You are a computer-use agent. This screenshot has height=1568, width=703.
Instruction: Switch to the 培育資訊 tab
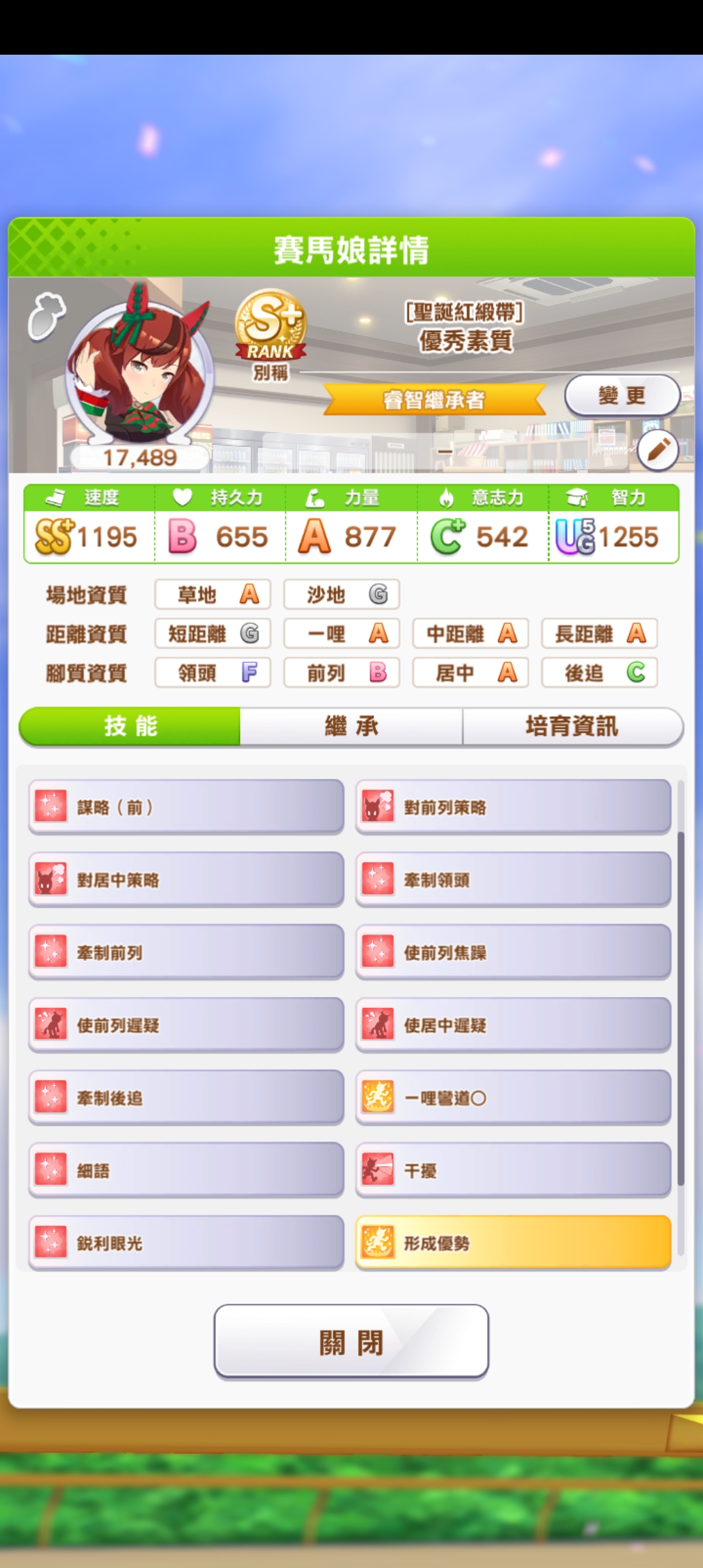572,726
